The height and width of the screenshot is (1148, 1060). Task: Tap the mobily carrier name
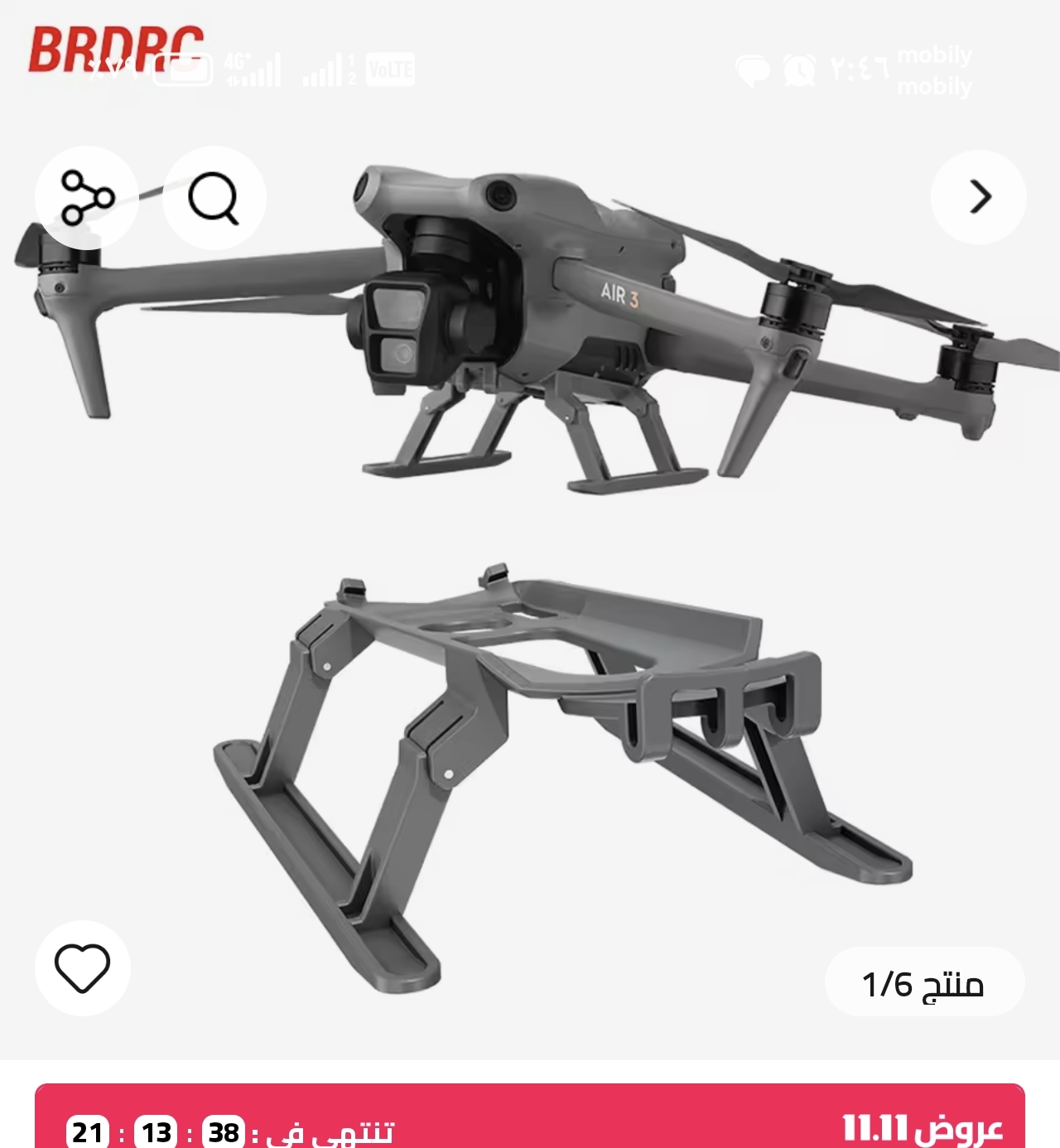(935, 56)
